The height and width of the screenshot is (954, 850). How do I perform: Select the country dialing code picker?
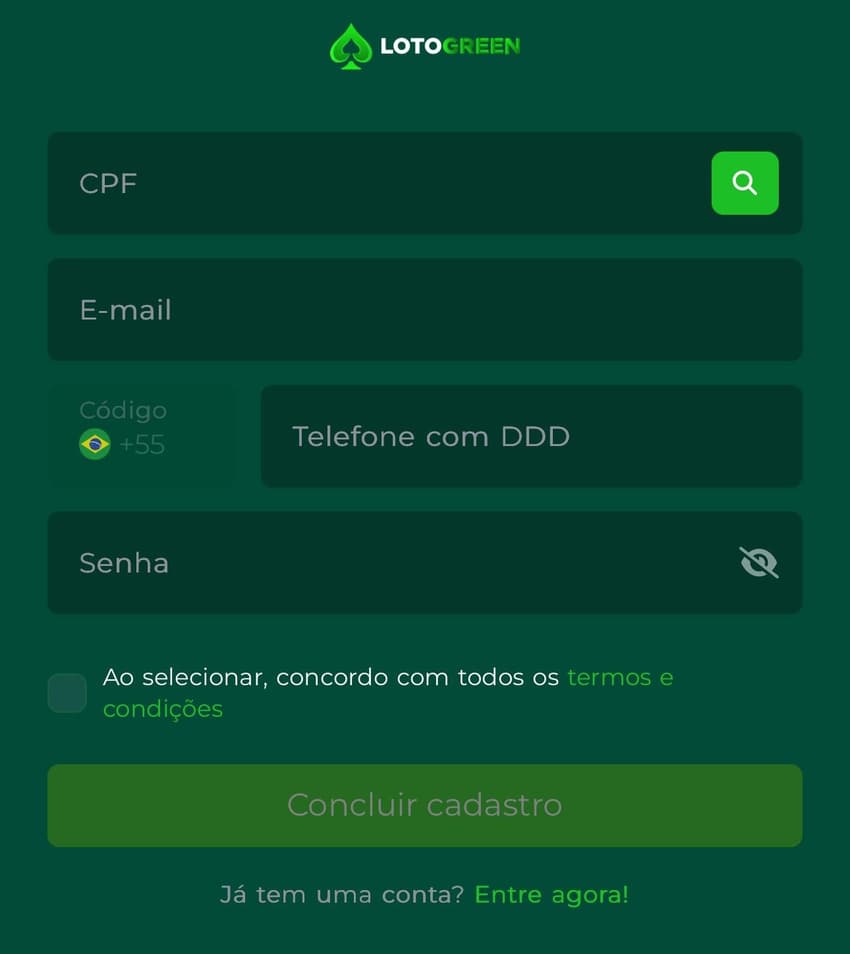(142, 436)
